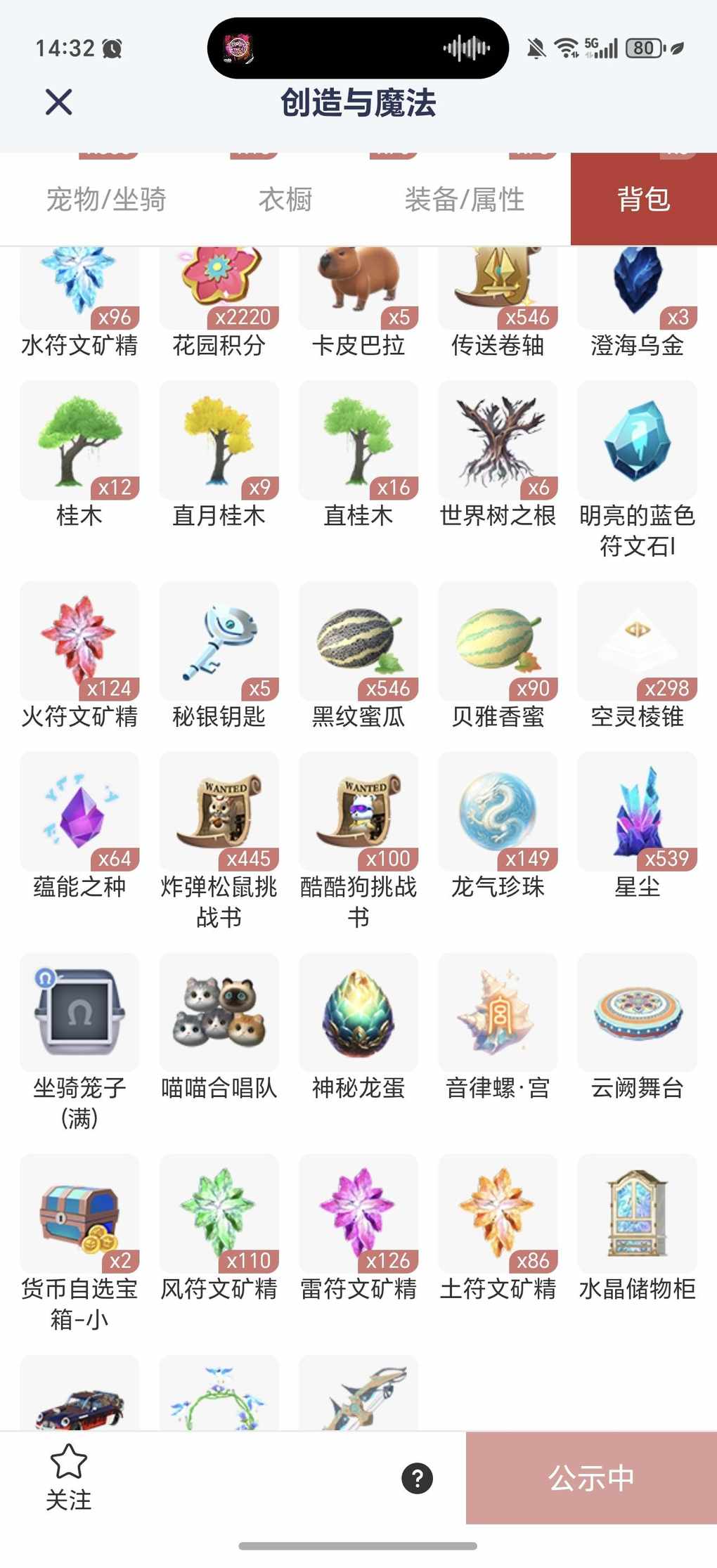
Task: Open the 世界树之根 item
Action: (x=498, y=441)
